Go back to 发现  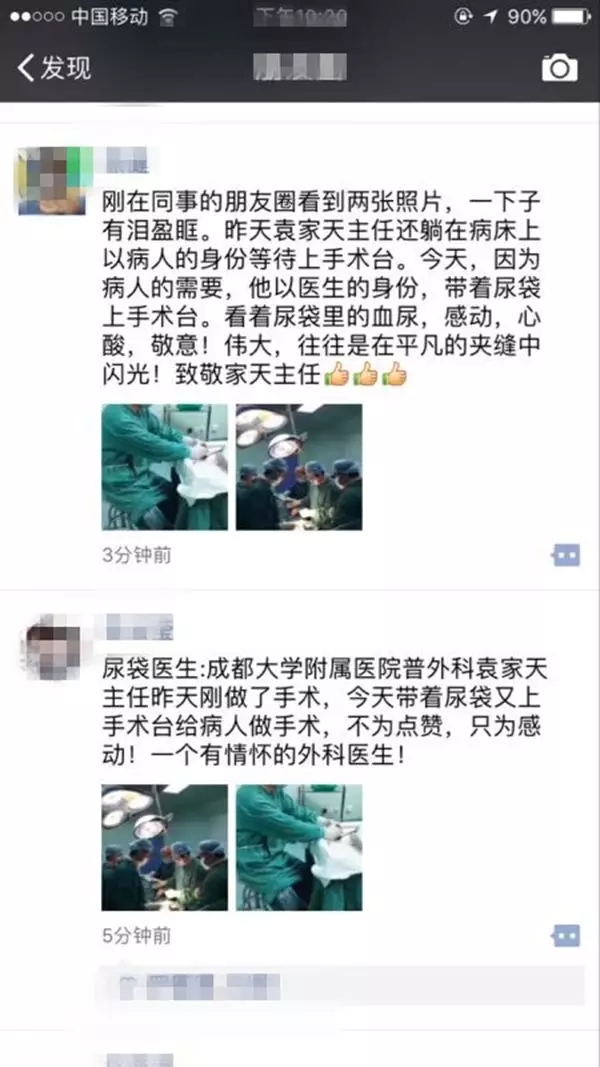(x=55, y=68)
